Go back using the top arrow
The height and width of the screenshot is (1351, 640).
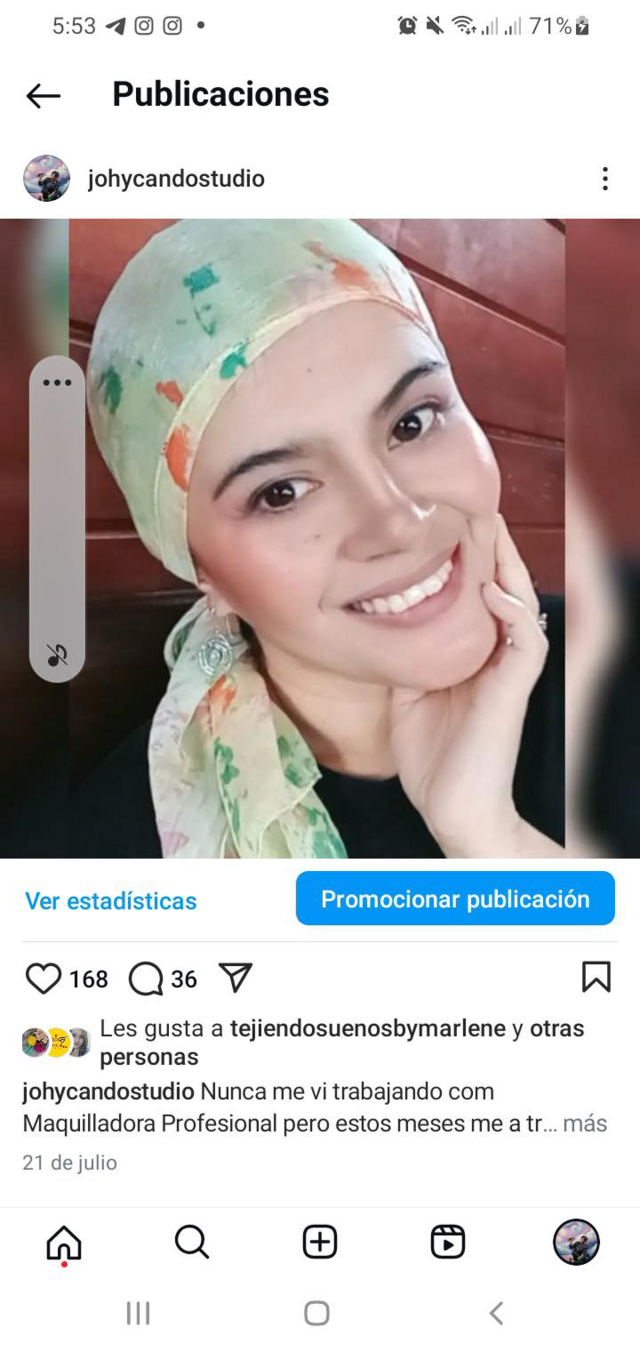43,95
